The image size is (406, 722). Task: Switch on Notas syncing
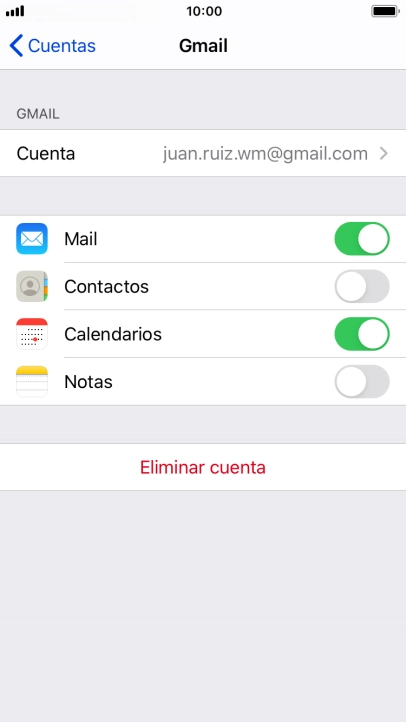point(362,382)
